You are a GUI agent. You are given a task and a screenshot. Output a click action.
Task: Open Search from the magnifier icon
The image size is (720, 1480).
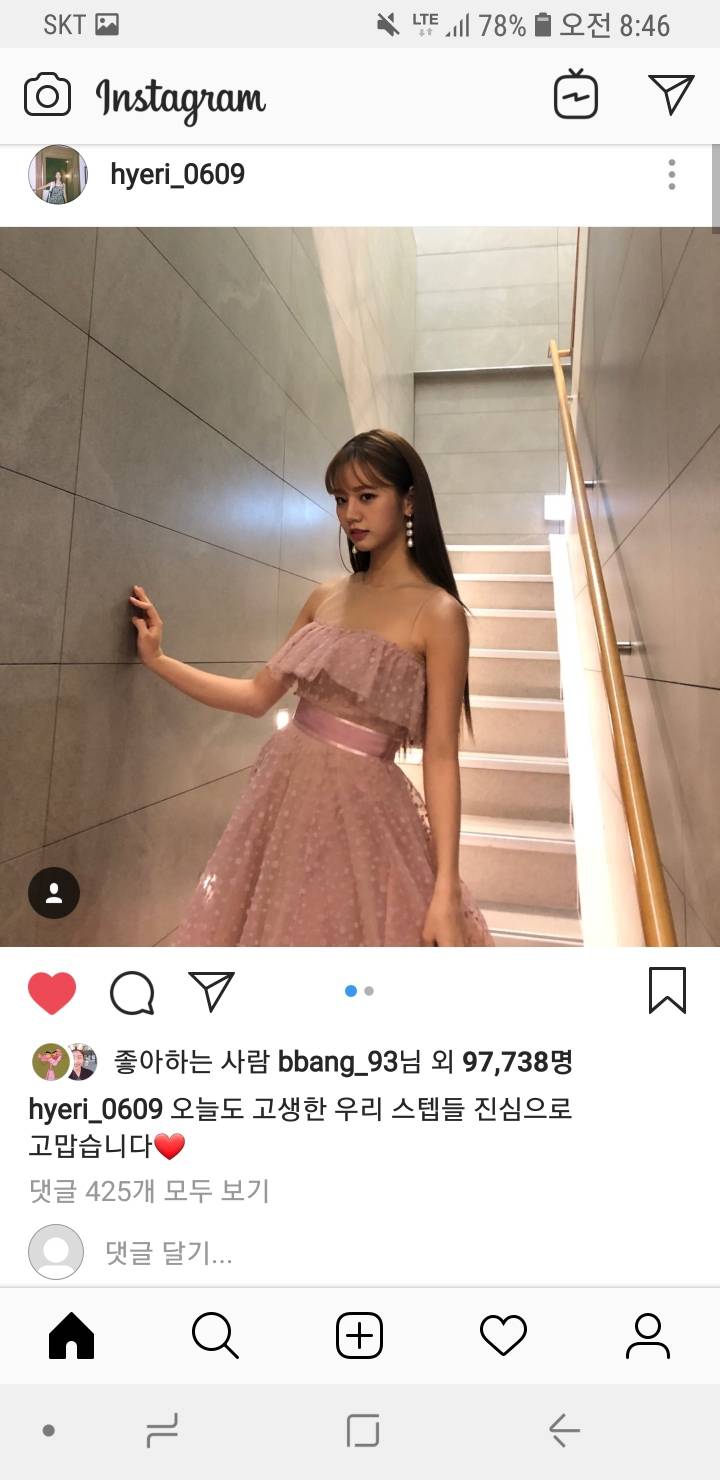pos(216,1334)
